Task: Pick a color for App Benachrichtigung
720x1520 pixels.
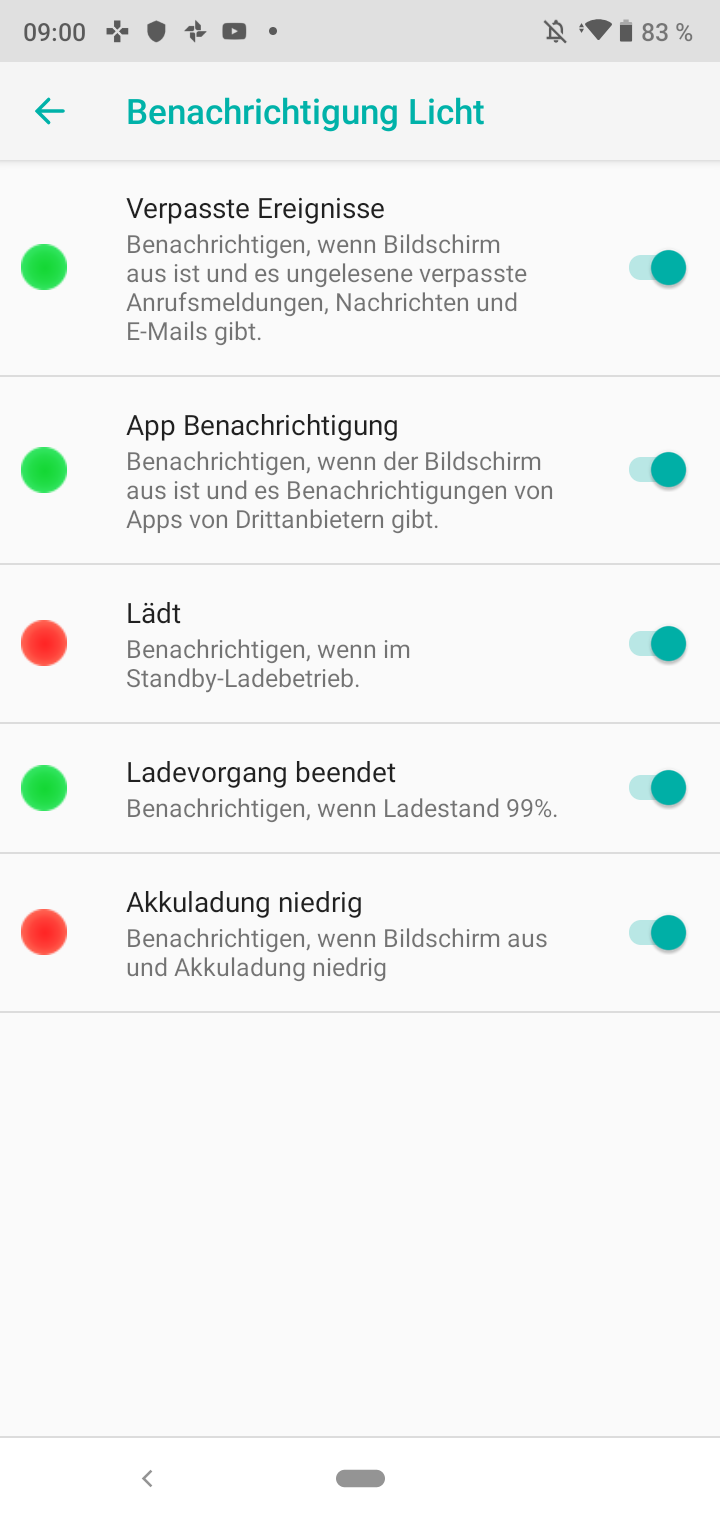Action: pyautogui.click(x=44, y=470)
